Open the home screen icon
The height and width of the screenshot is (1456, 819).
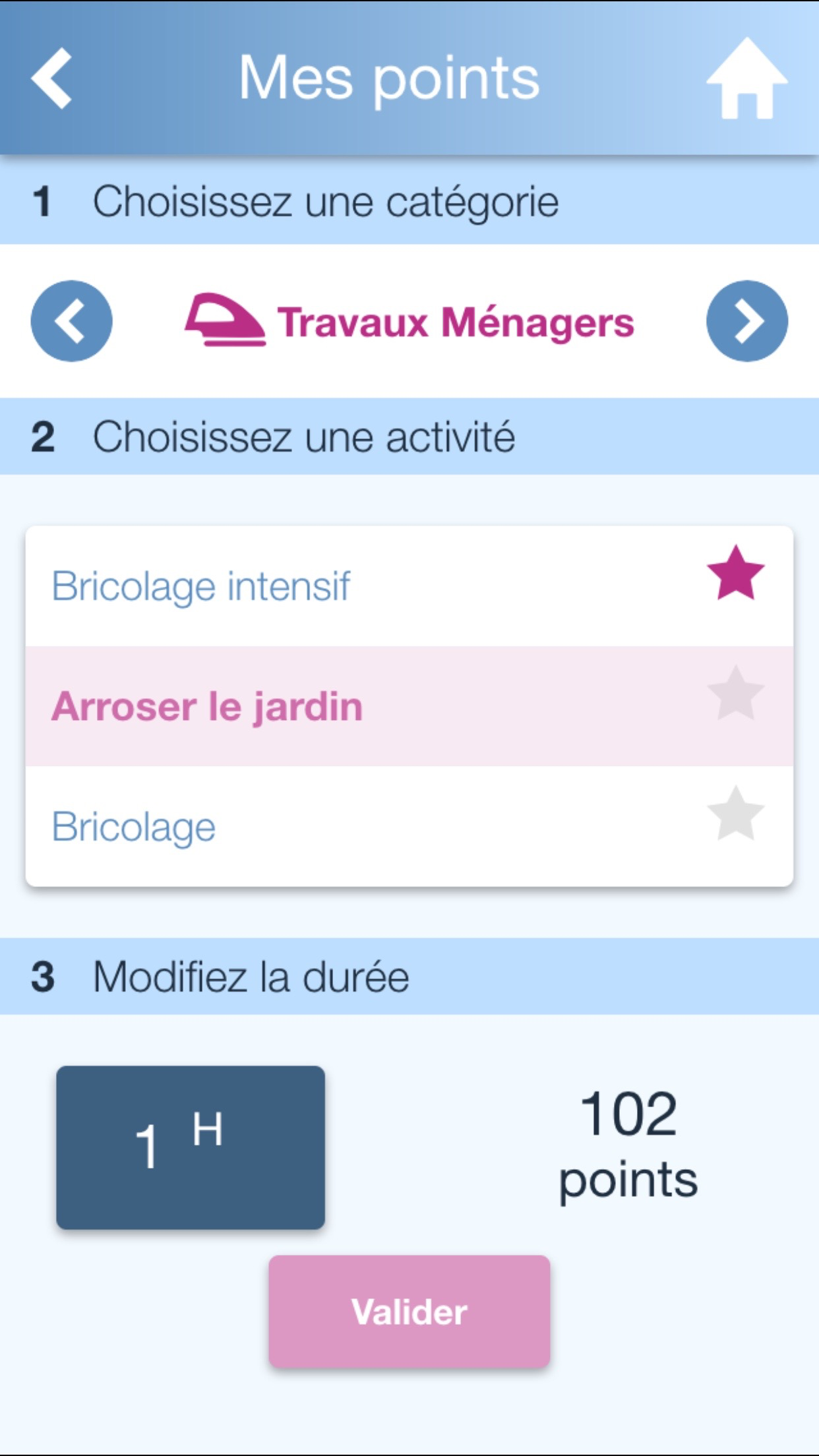(746, 79)
